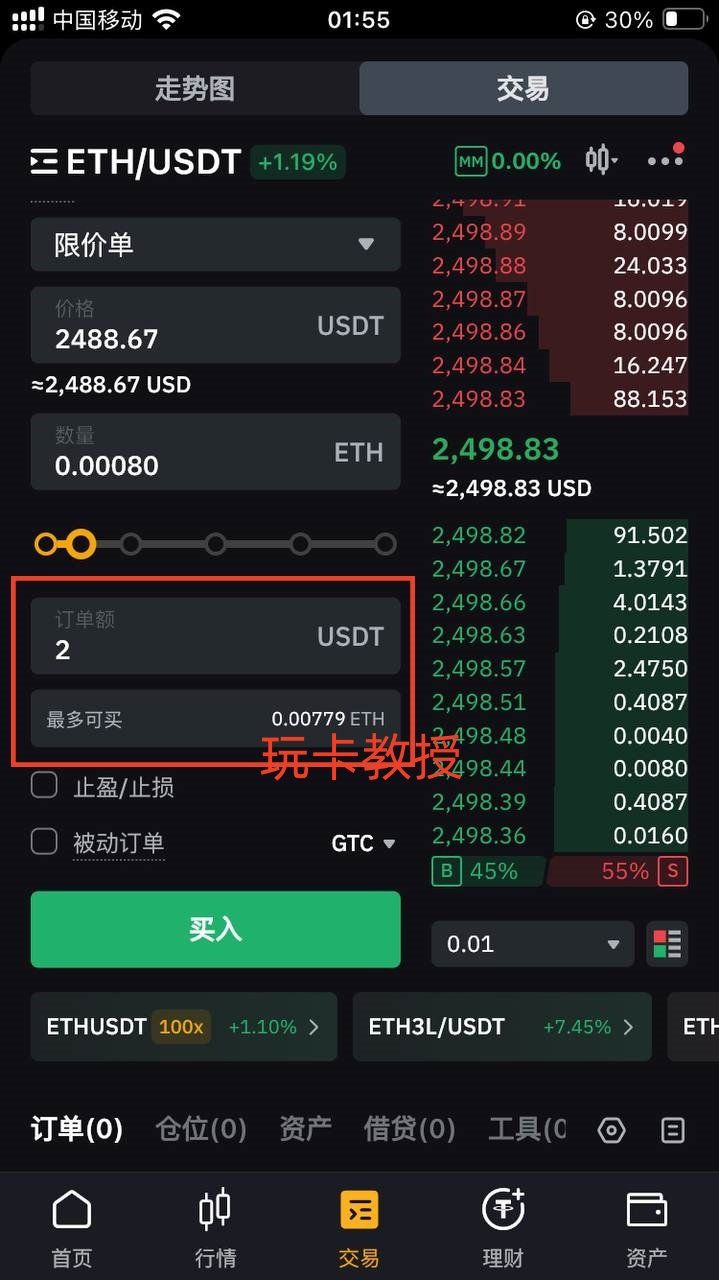Open the candlestick chart settings icon
Image resolution: width=719 pixels, height=1280 pixels.
pyautogui.click(x=600, y=160)
